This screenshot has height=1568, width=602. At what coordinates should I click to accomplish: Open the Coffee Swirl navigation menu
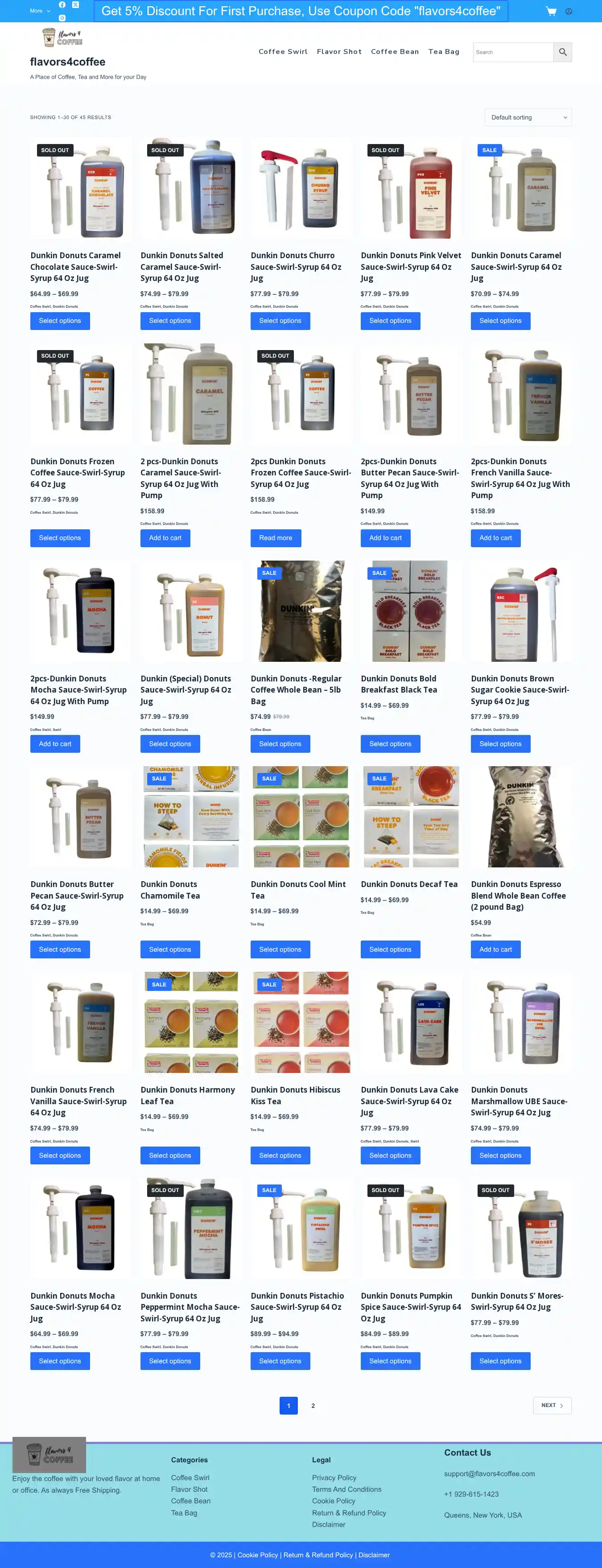(283, 52)
